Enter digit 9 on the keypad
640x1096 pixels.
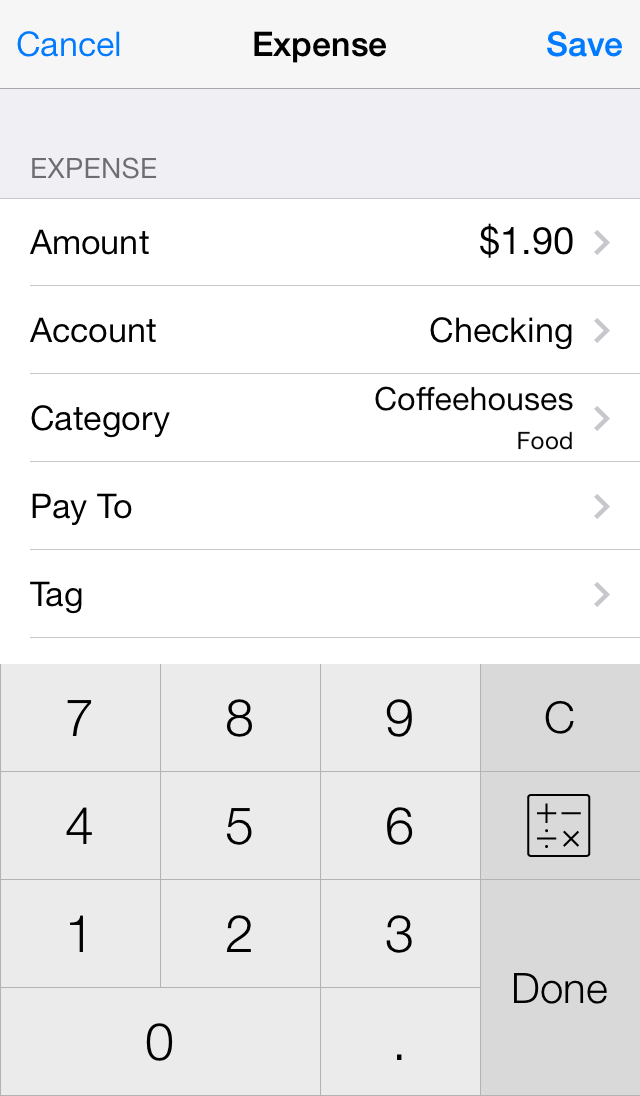pos(400,718)
